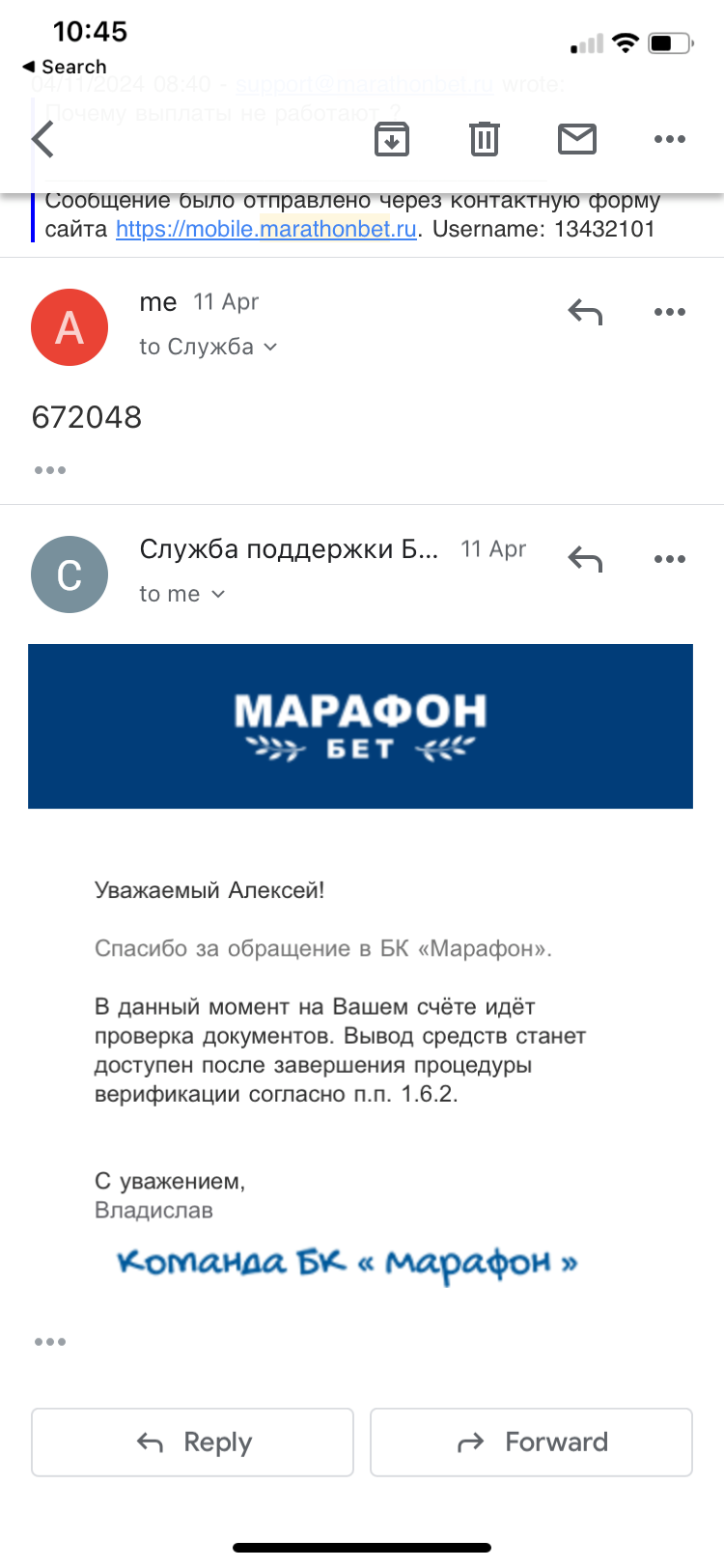724x1568 pixels.
Task: Expand recipient details next to 'to Служба'
Action: point(270,347)
